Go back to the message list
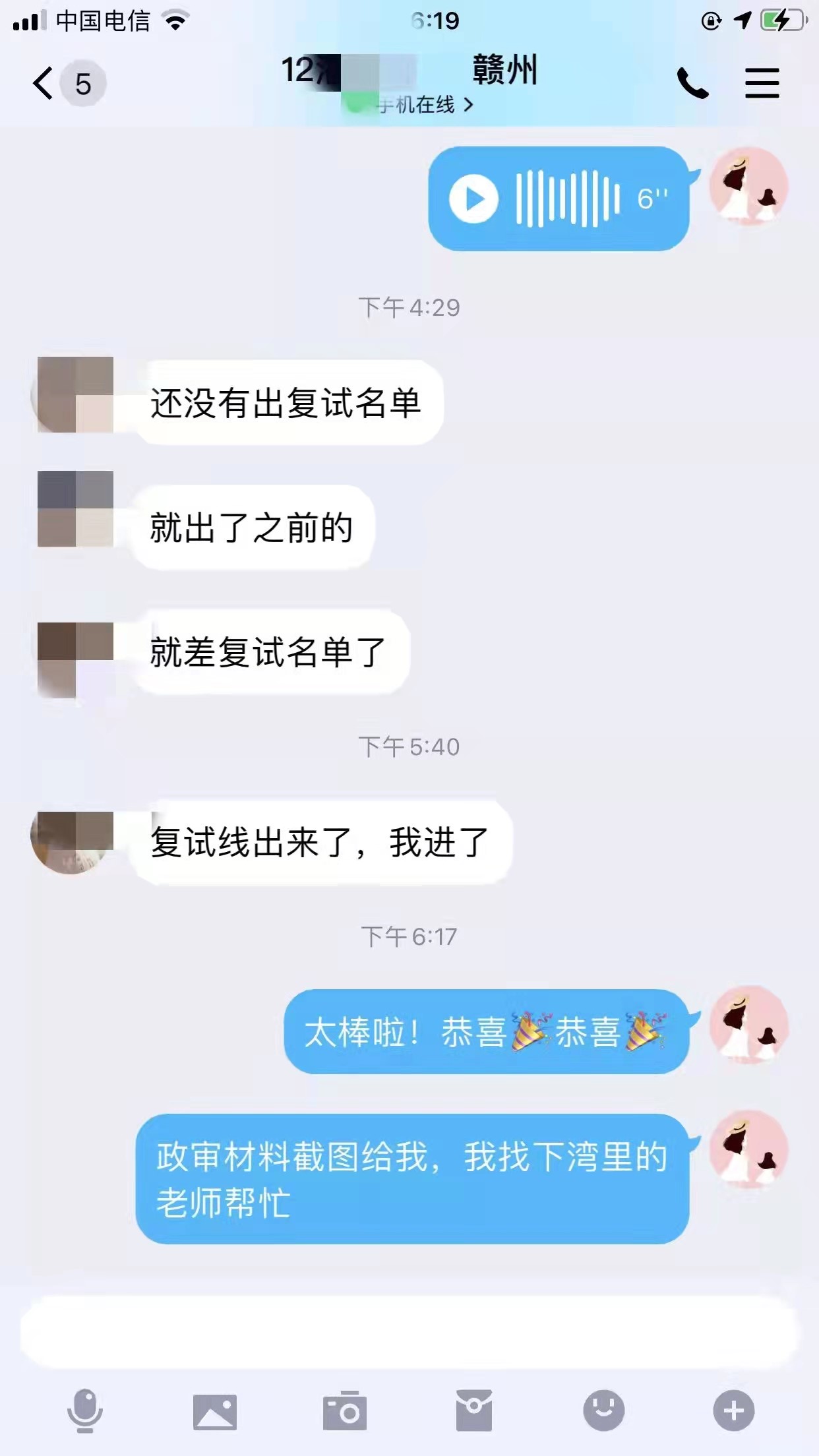The height and width of the screenshot is (1456, 819). pyautogui.click(x=45, y=84)
